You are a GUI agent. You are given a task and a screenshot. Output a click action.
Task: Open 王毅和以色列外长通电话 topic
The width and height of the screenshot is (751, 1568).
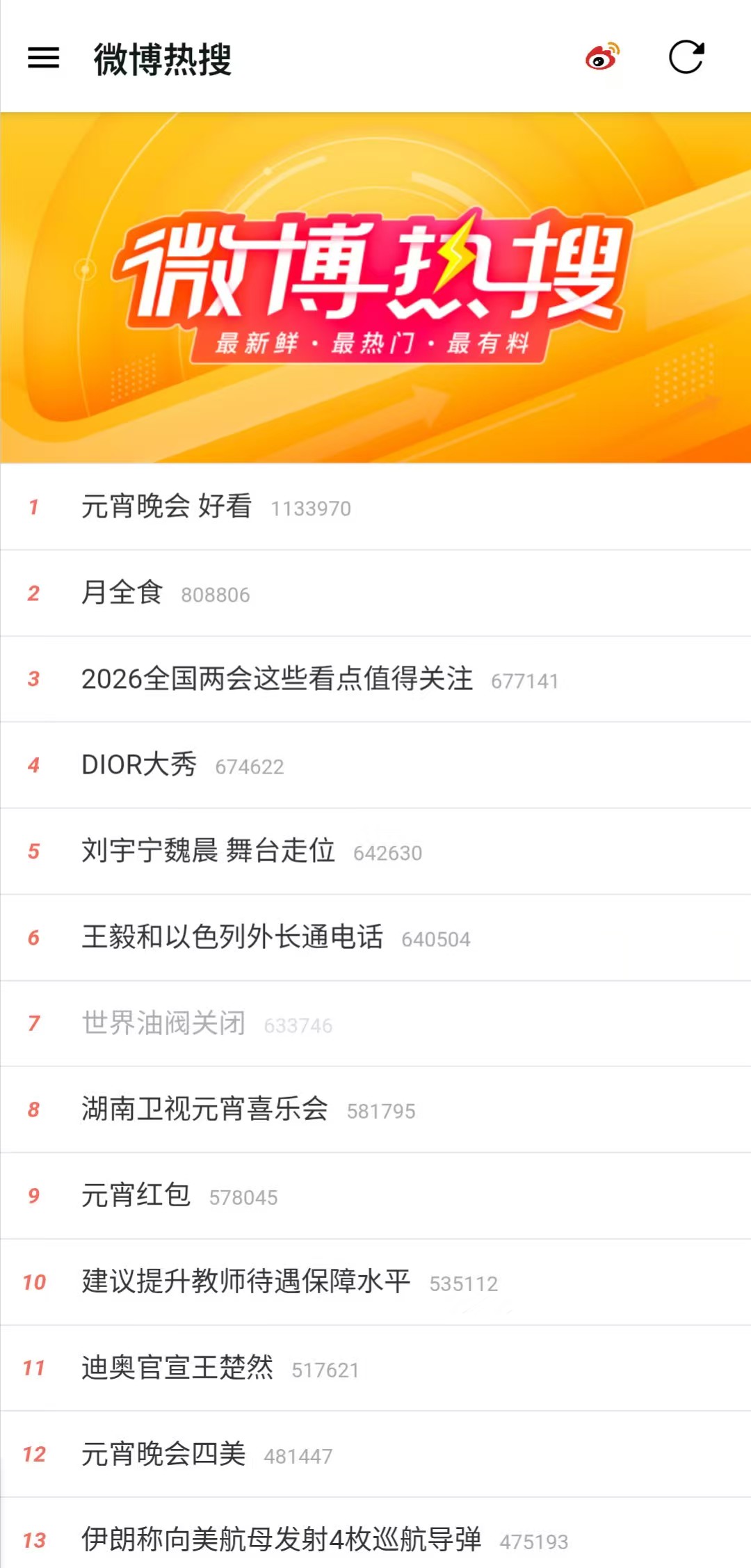(x=233, y=936)
